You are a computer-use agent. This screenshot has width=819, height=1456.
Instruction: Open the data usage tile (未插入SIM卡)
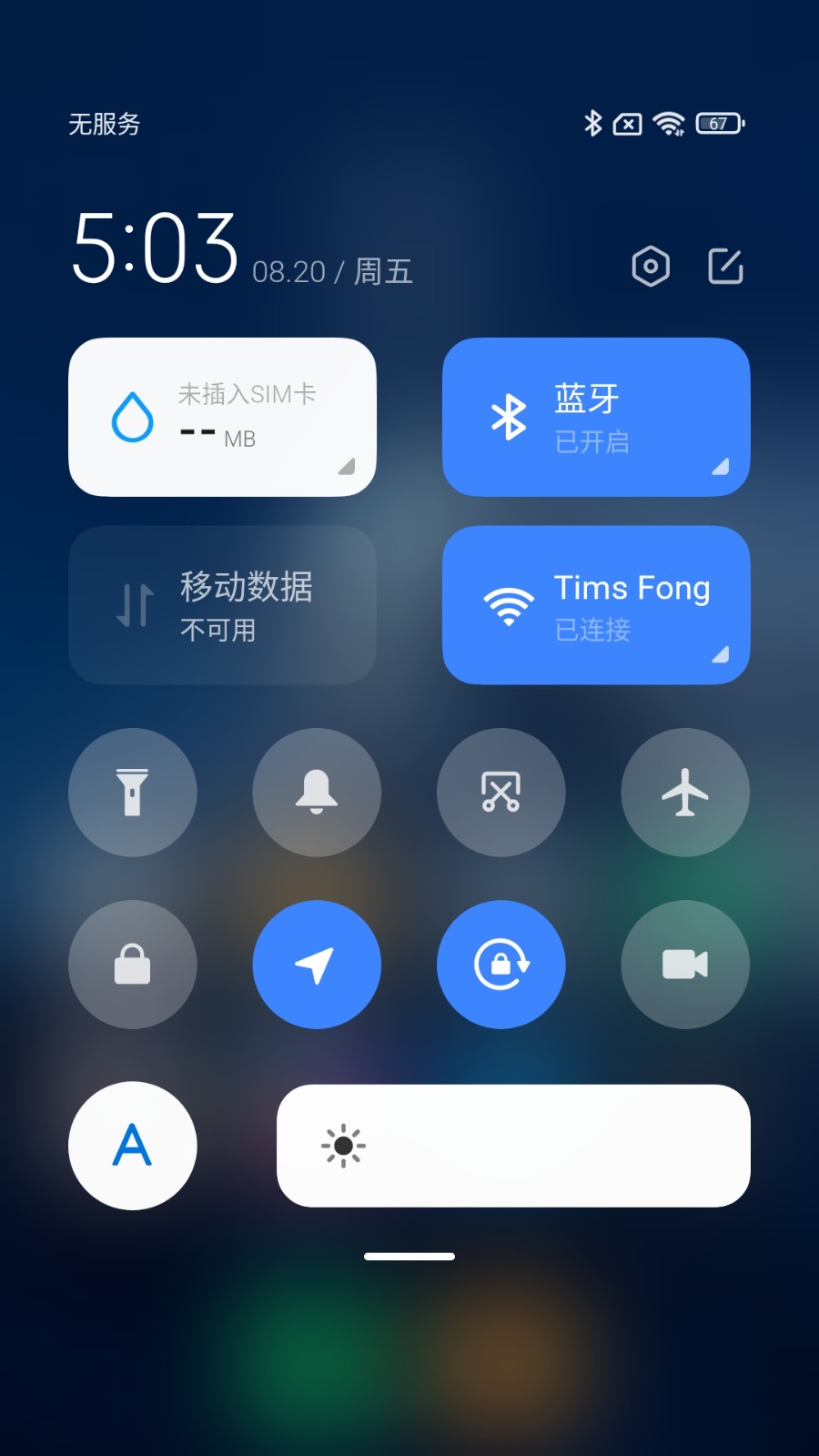tap(222, 417)
